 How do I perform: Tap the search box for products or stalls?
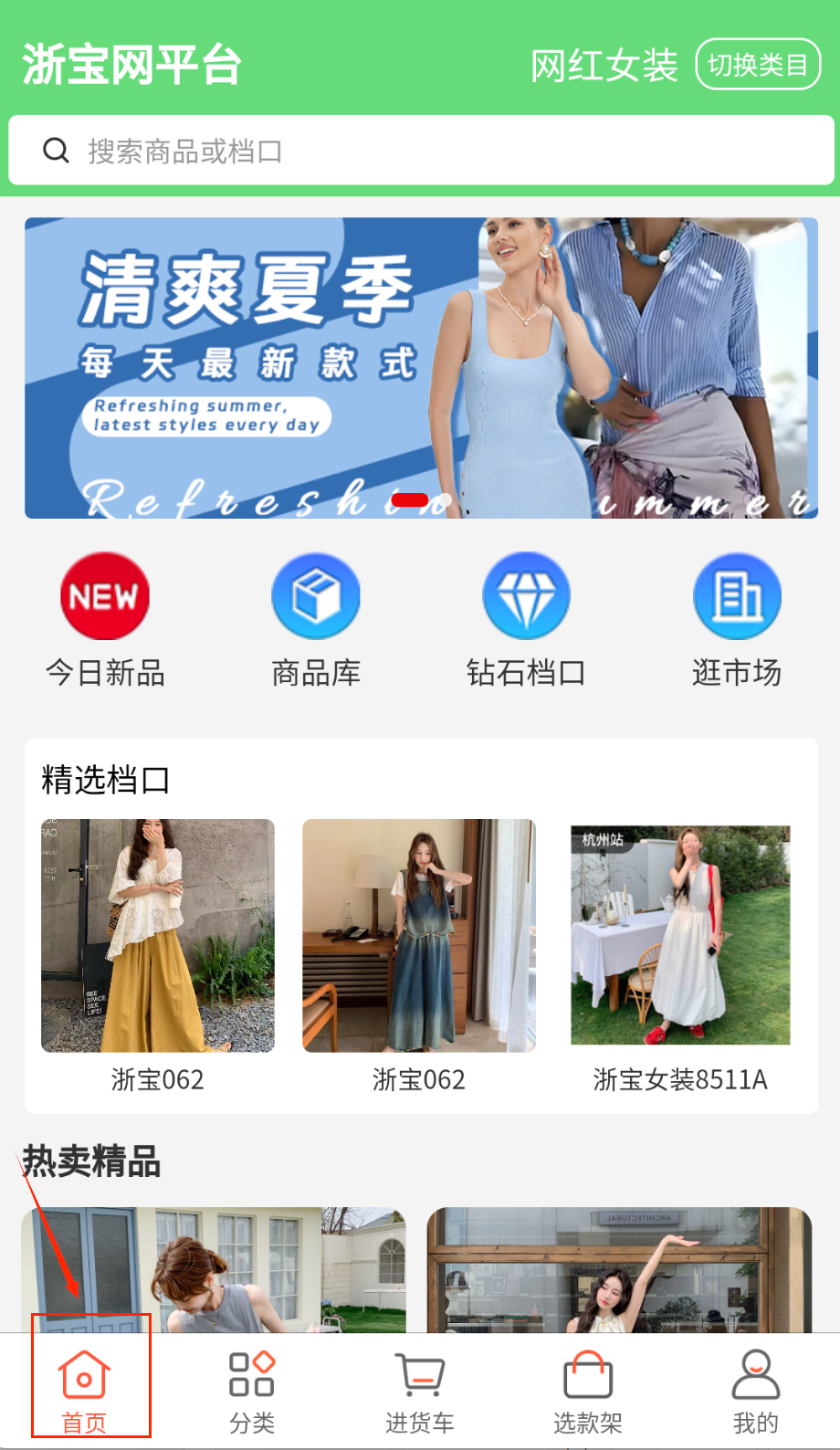click(420, 151)
